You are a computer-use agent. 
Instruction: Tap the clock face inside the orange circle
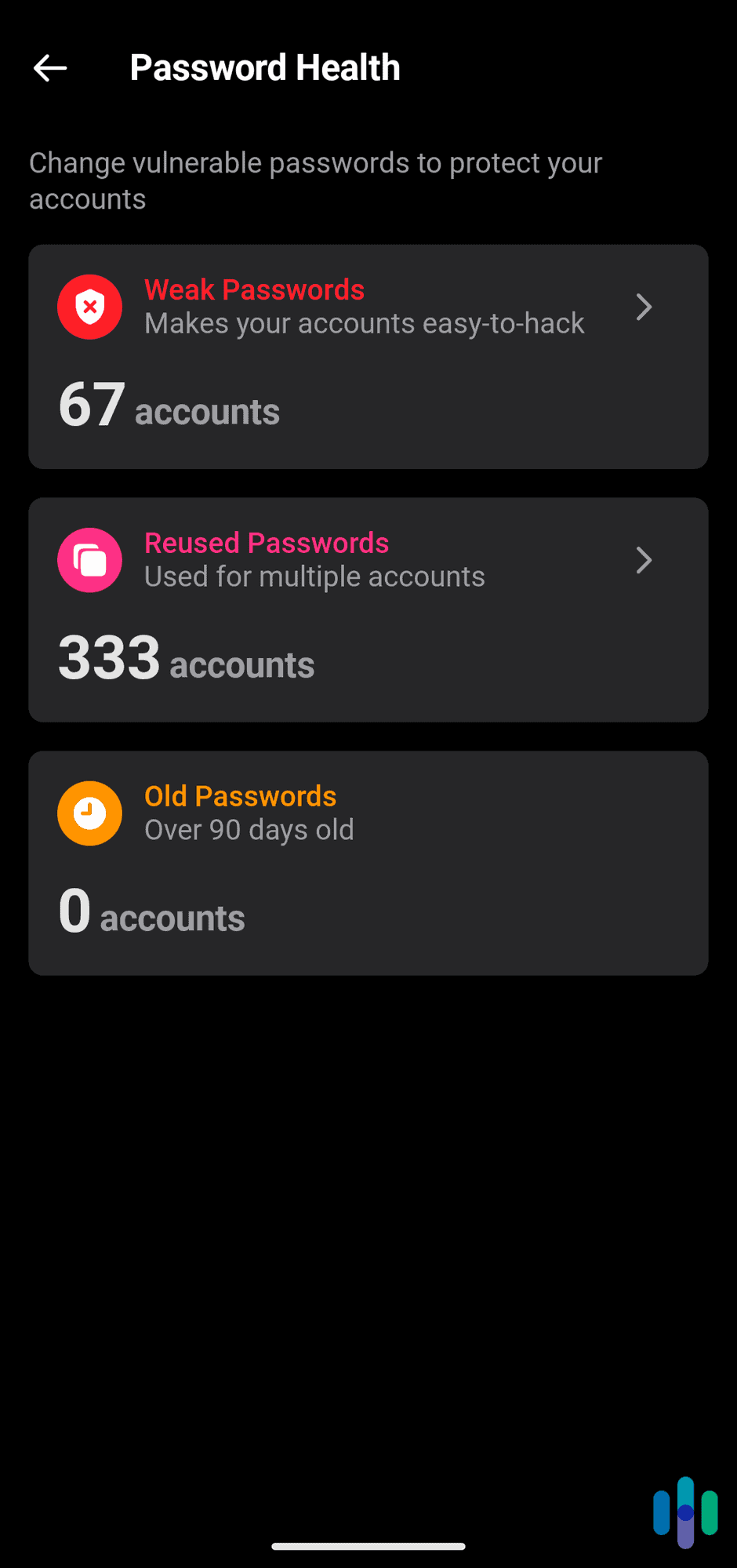tap(89, 813)
